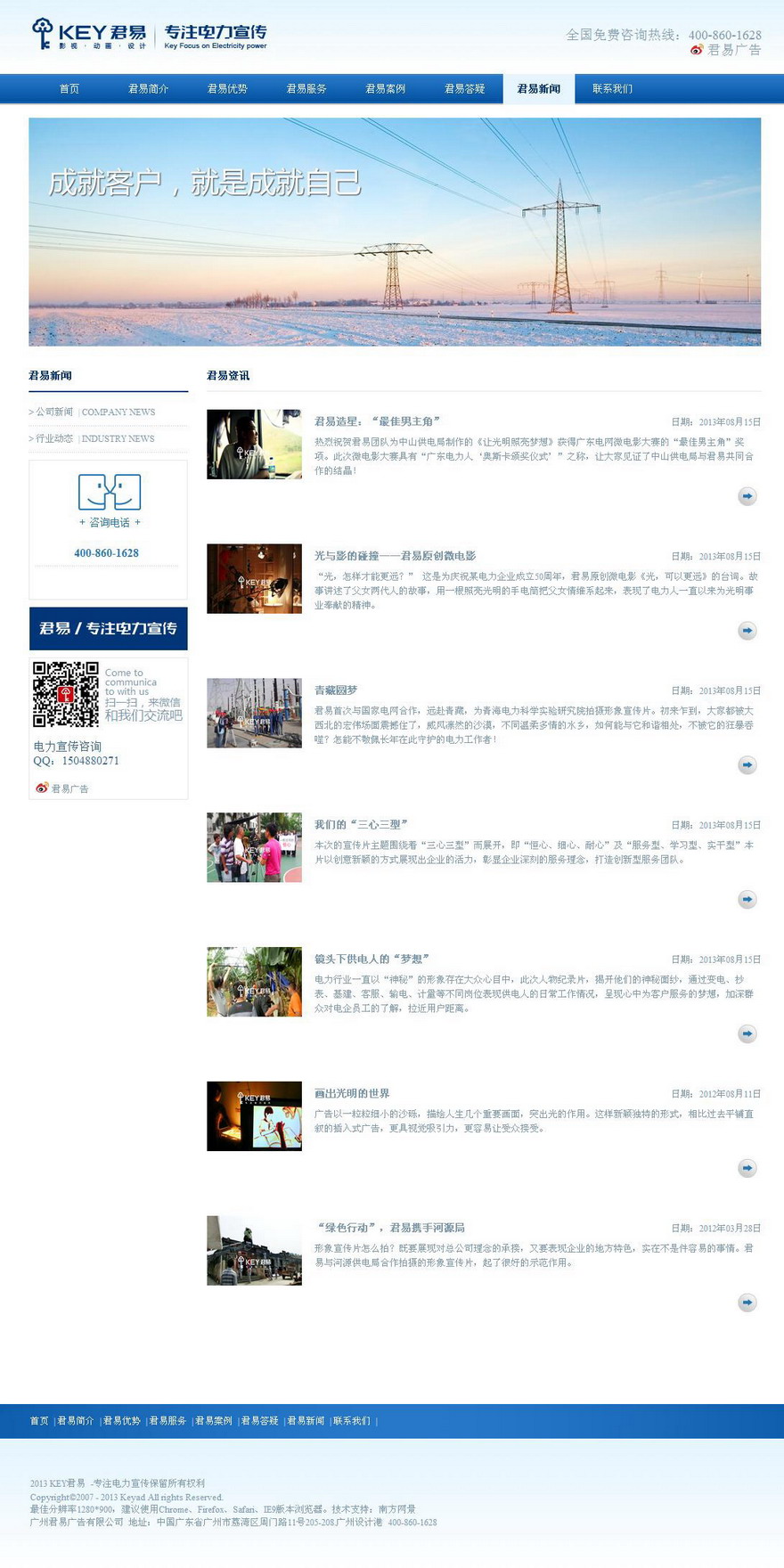784x1568 pixels.
Task: Tap arrow button for 镜头下供电人的"梦想"
Action: (747, 1033)
